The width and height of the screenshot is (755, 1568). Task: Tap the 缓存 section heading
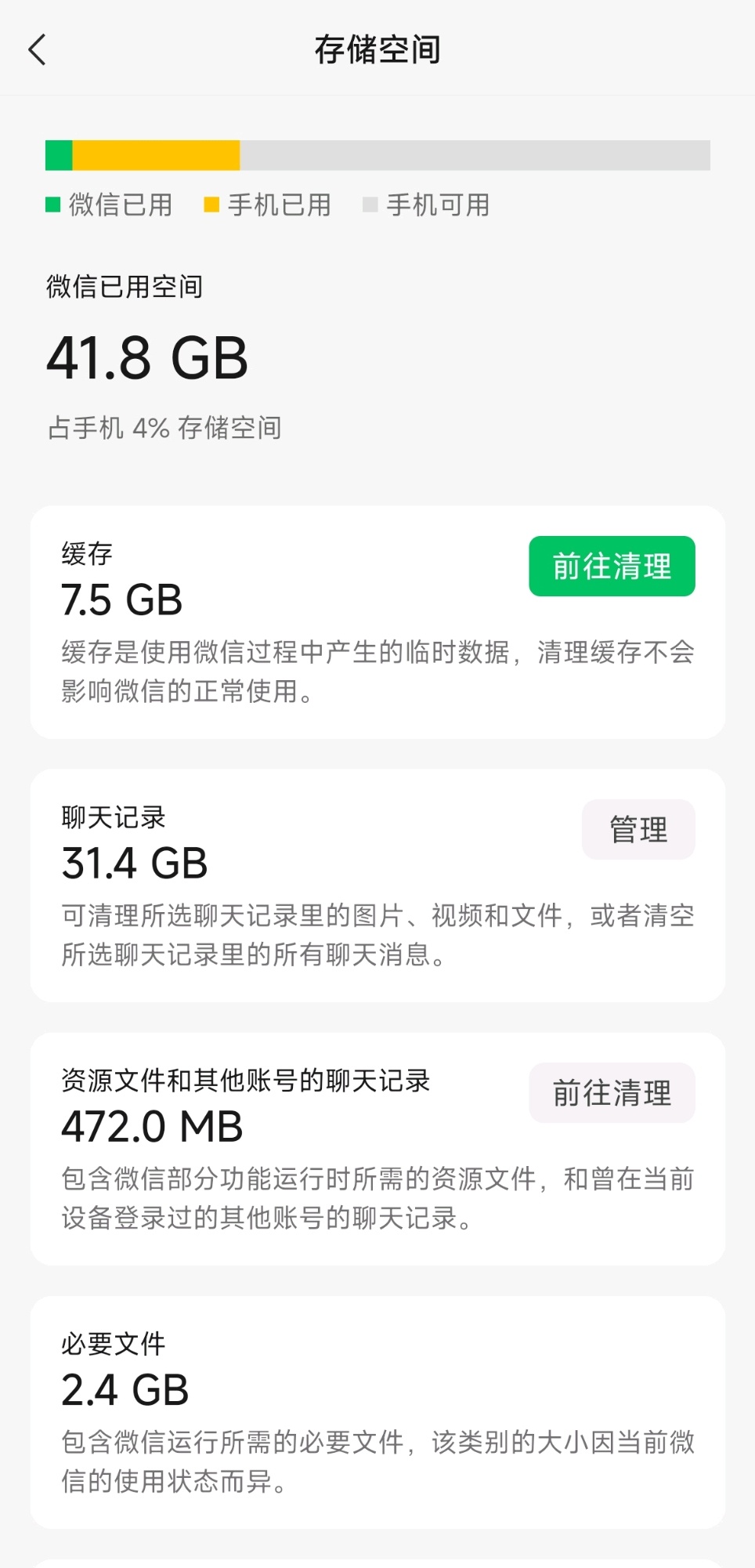(87, 551)
